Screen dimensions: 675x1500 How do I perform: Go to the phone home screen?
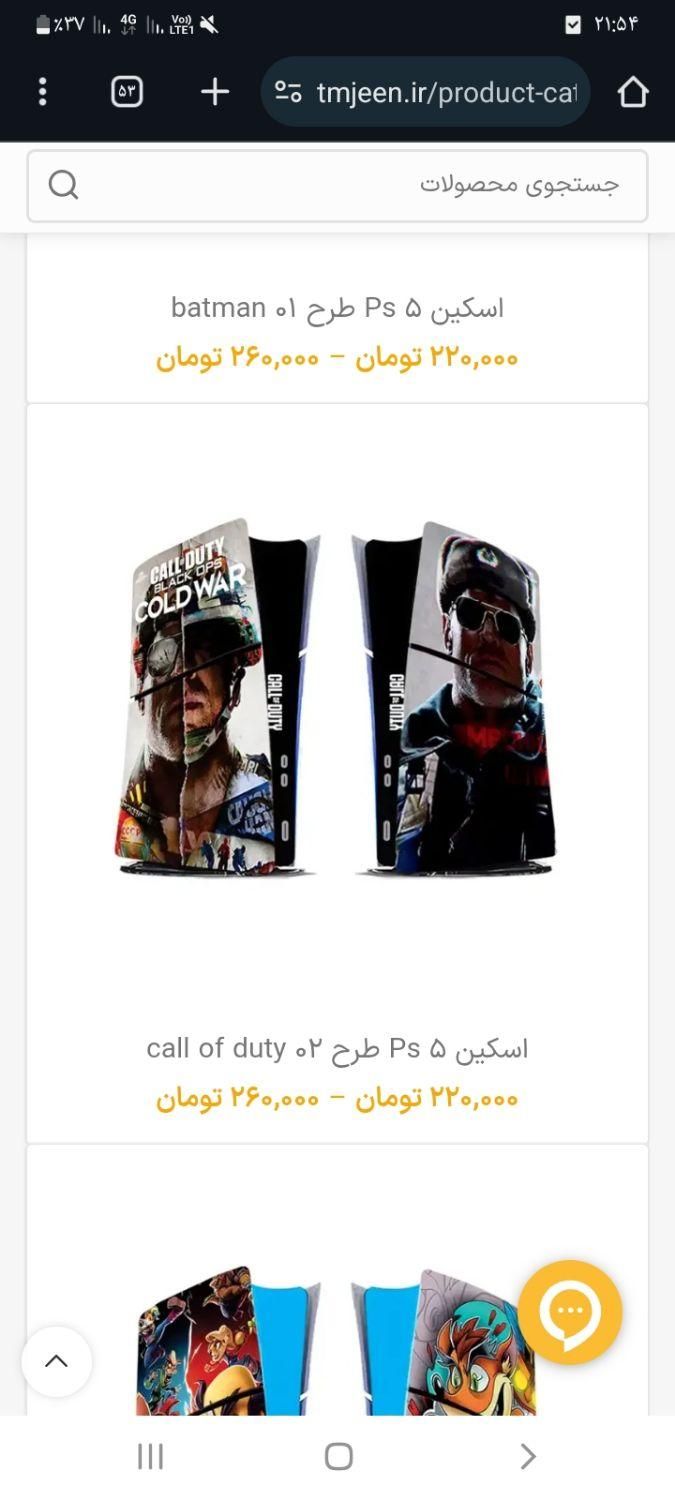pyautogui.click(x=338, y=1457)
